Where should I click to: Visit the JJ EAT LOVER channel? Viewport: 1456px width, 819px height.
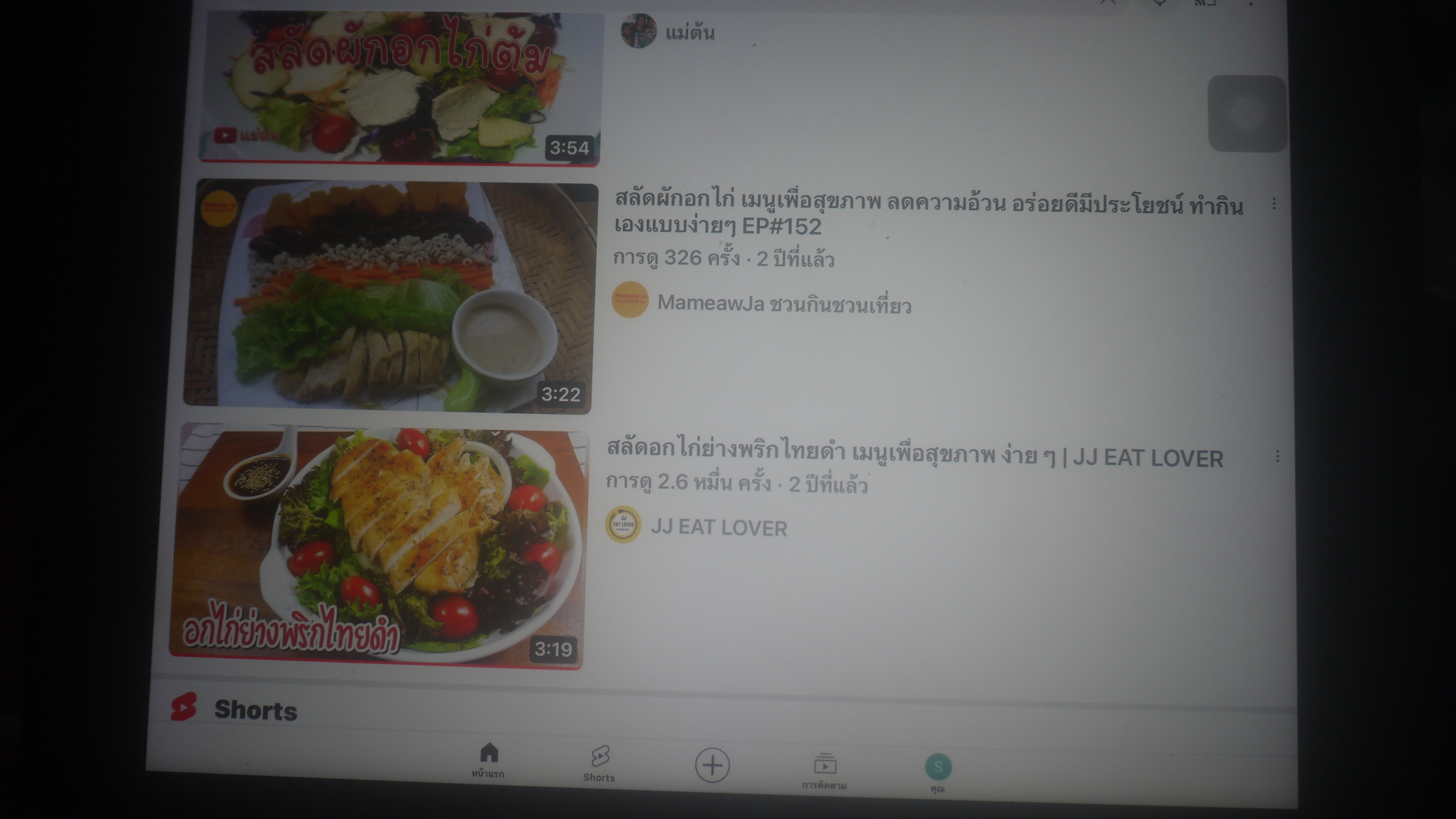point(718,527)
